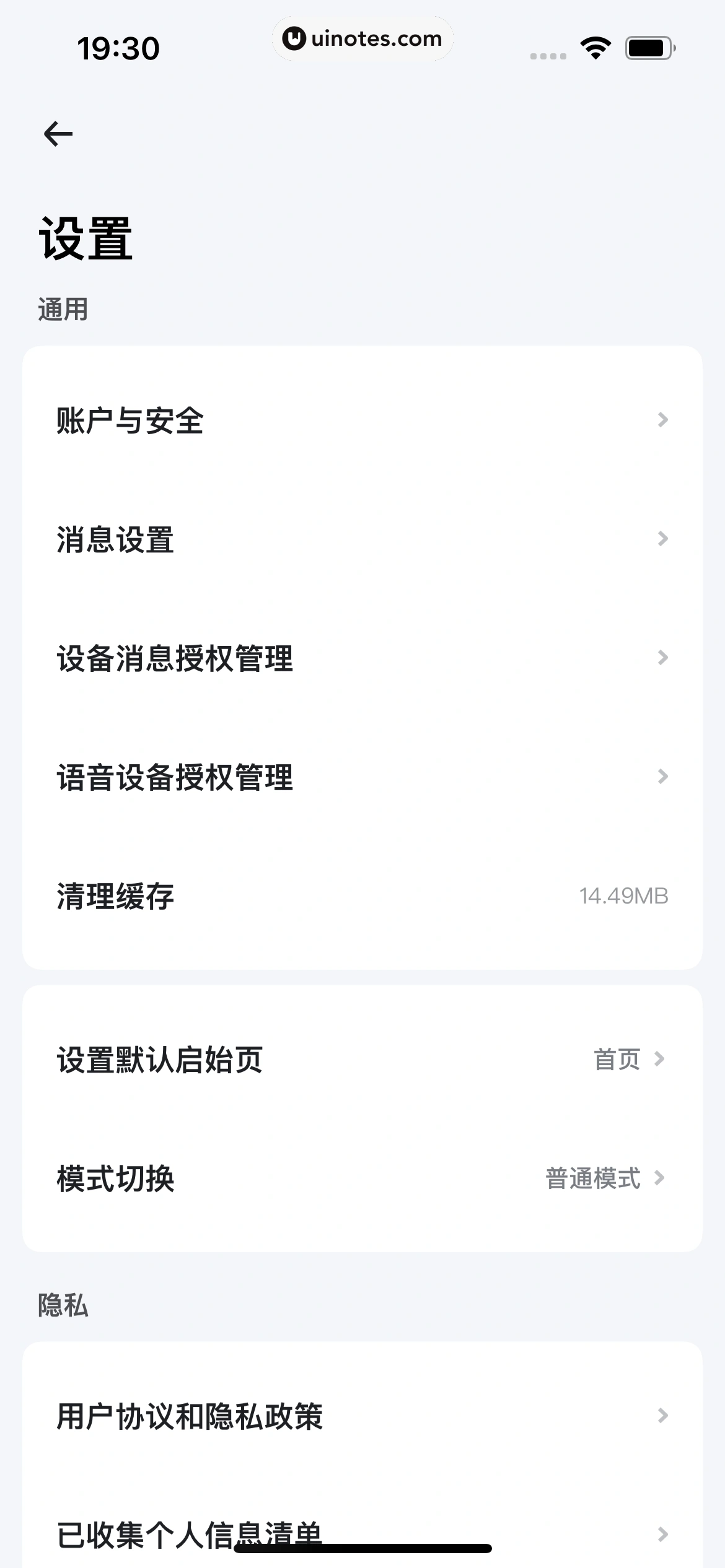
Task: Click the cellular signal dots icon
Action: [547, 54]
